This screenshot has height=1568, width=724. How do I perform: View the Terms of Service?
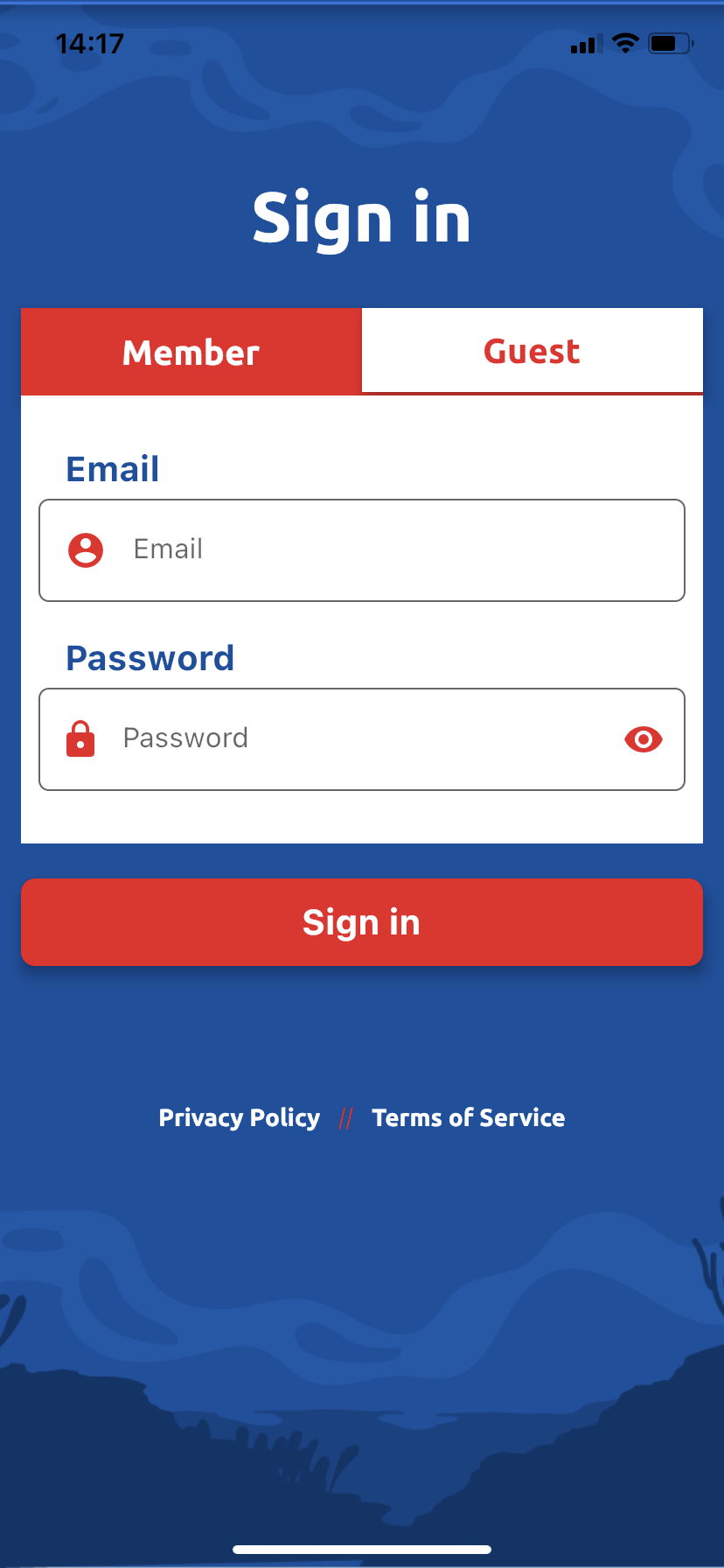coord(469,1118)
